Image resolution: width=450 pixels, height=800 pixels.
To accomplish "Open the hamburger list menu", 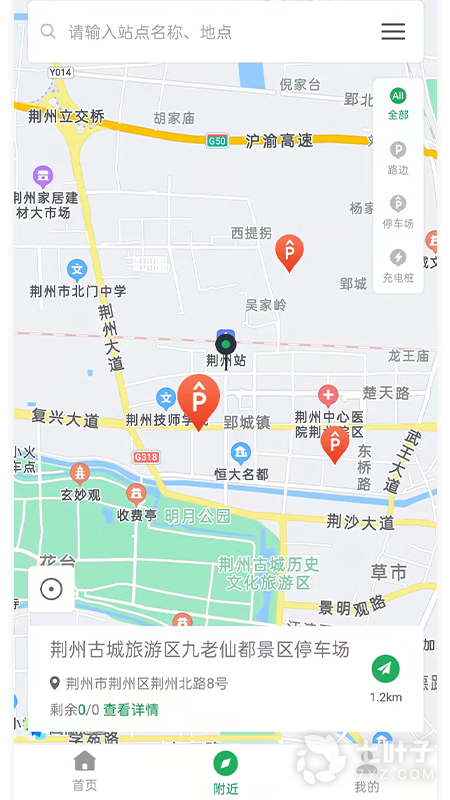I will coord(393,32).
